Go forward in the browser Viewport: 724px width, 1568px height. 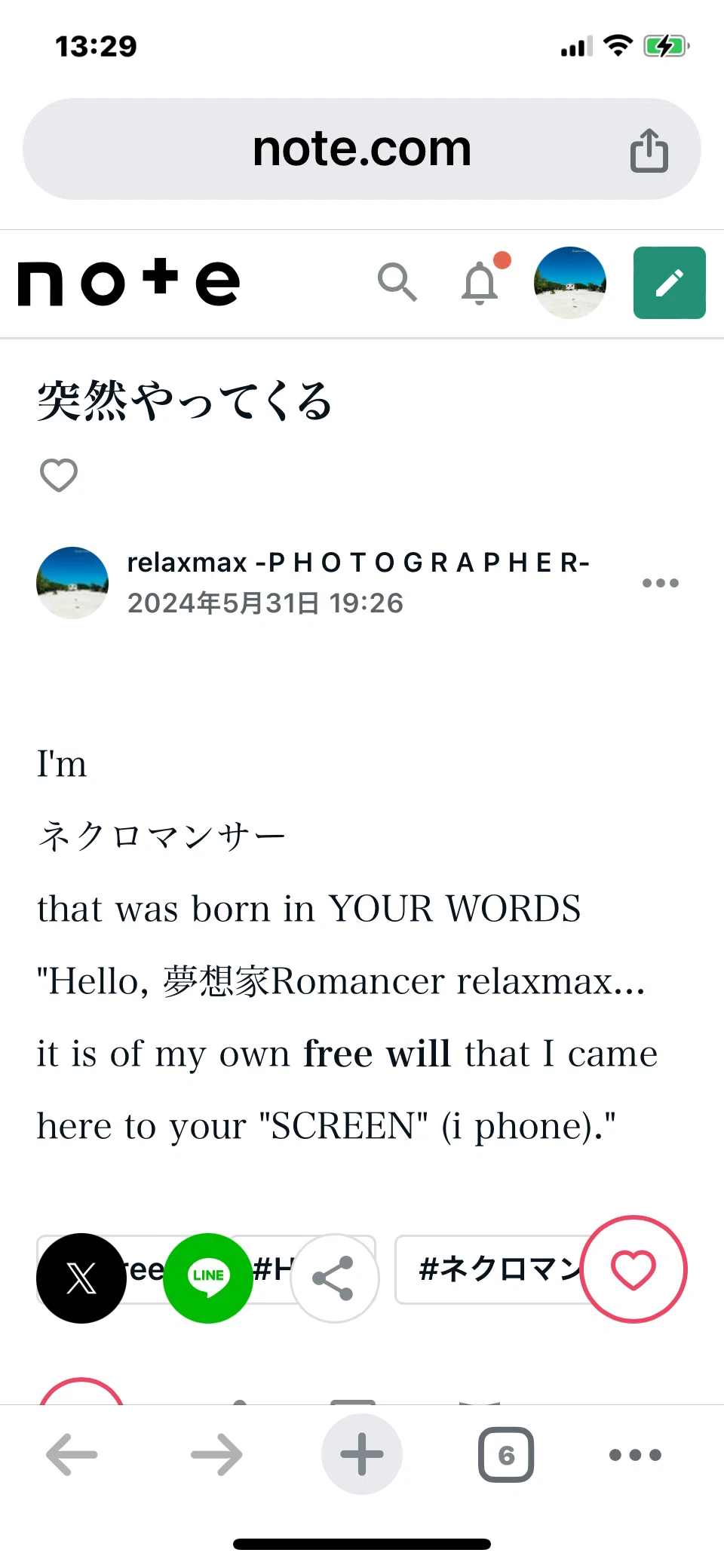pos(216,1454)
